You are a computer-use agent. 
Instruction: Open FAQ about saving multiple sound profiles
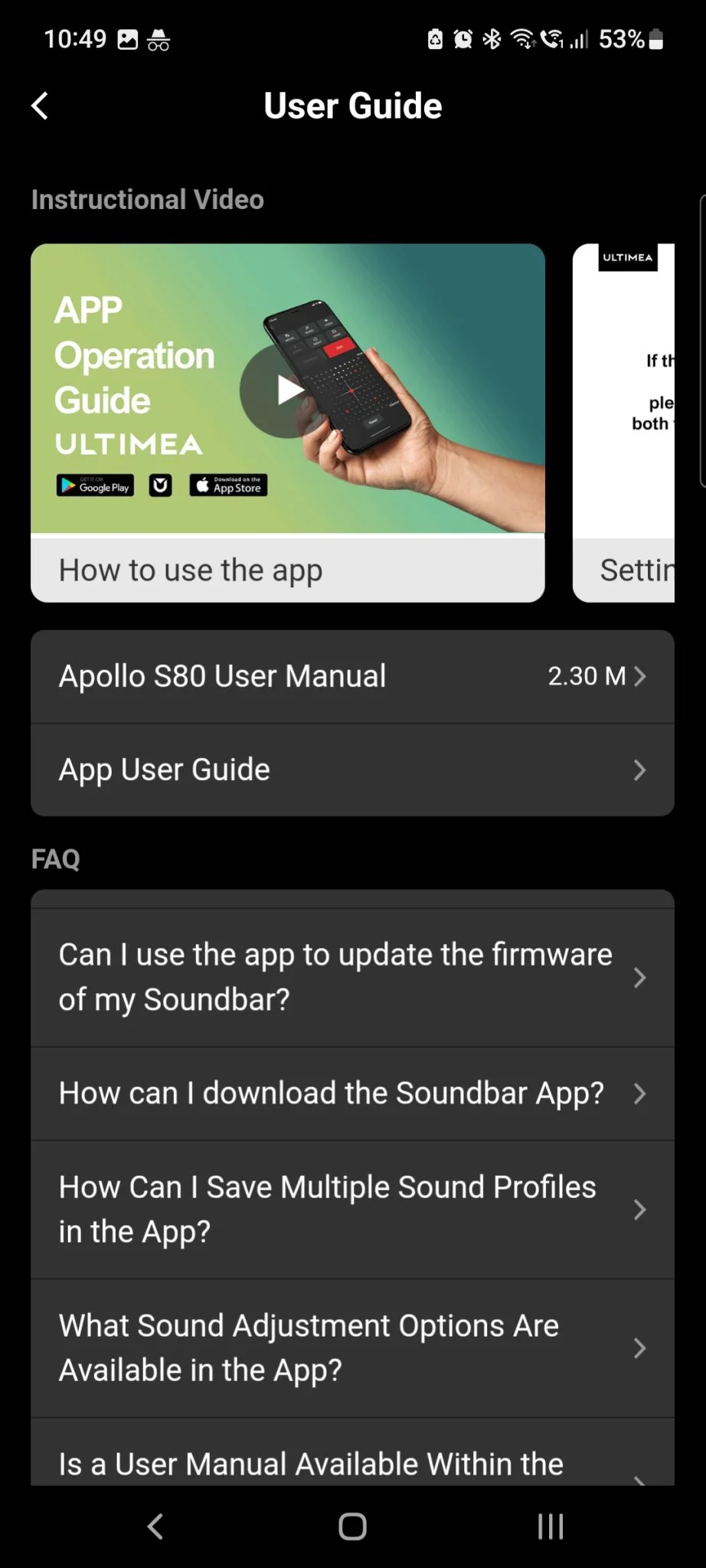tap(352, 1210)
